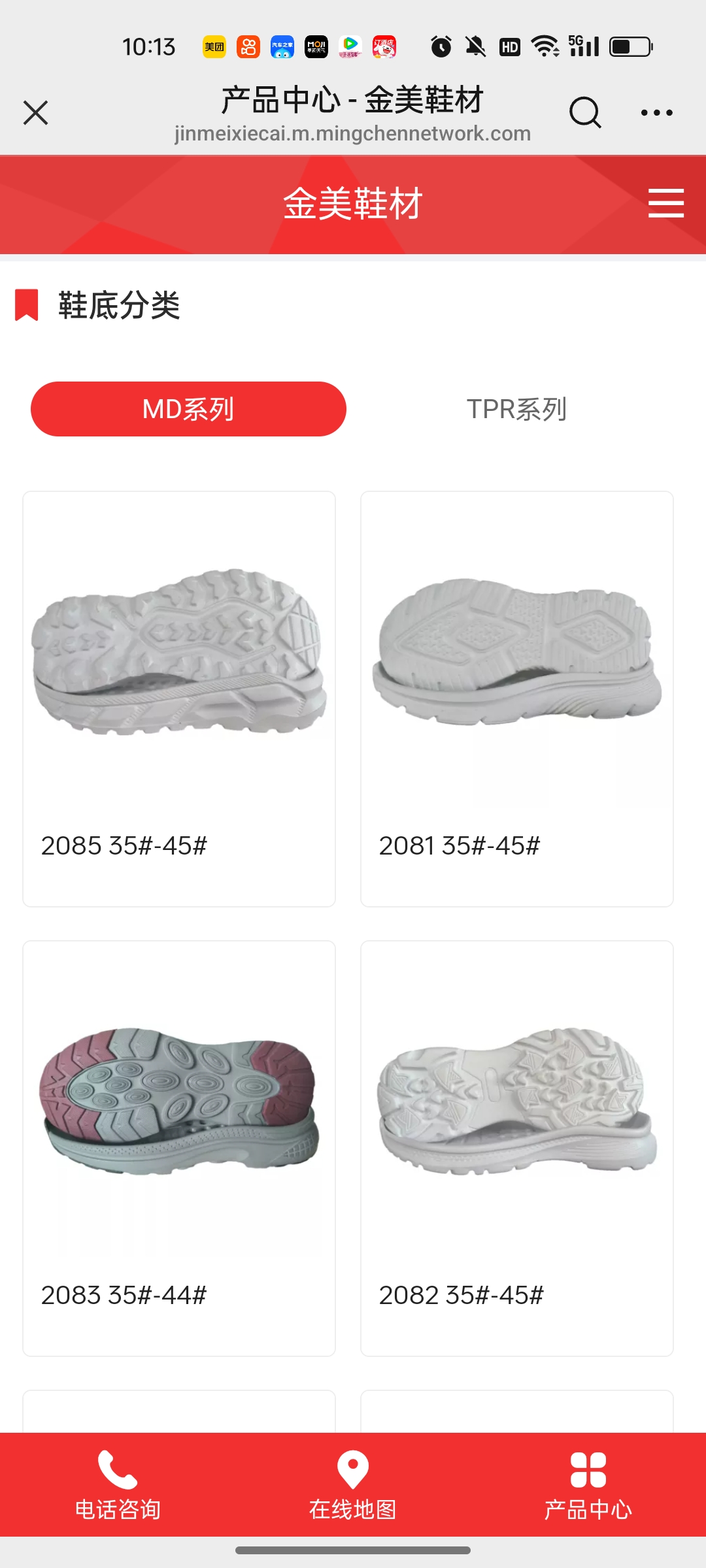This screenshot has height=1568, width=706.
Task: Open the browser search icon
Action: coord(584,112)
